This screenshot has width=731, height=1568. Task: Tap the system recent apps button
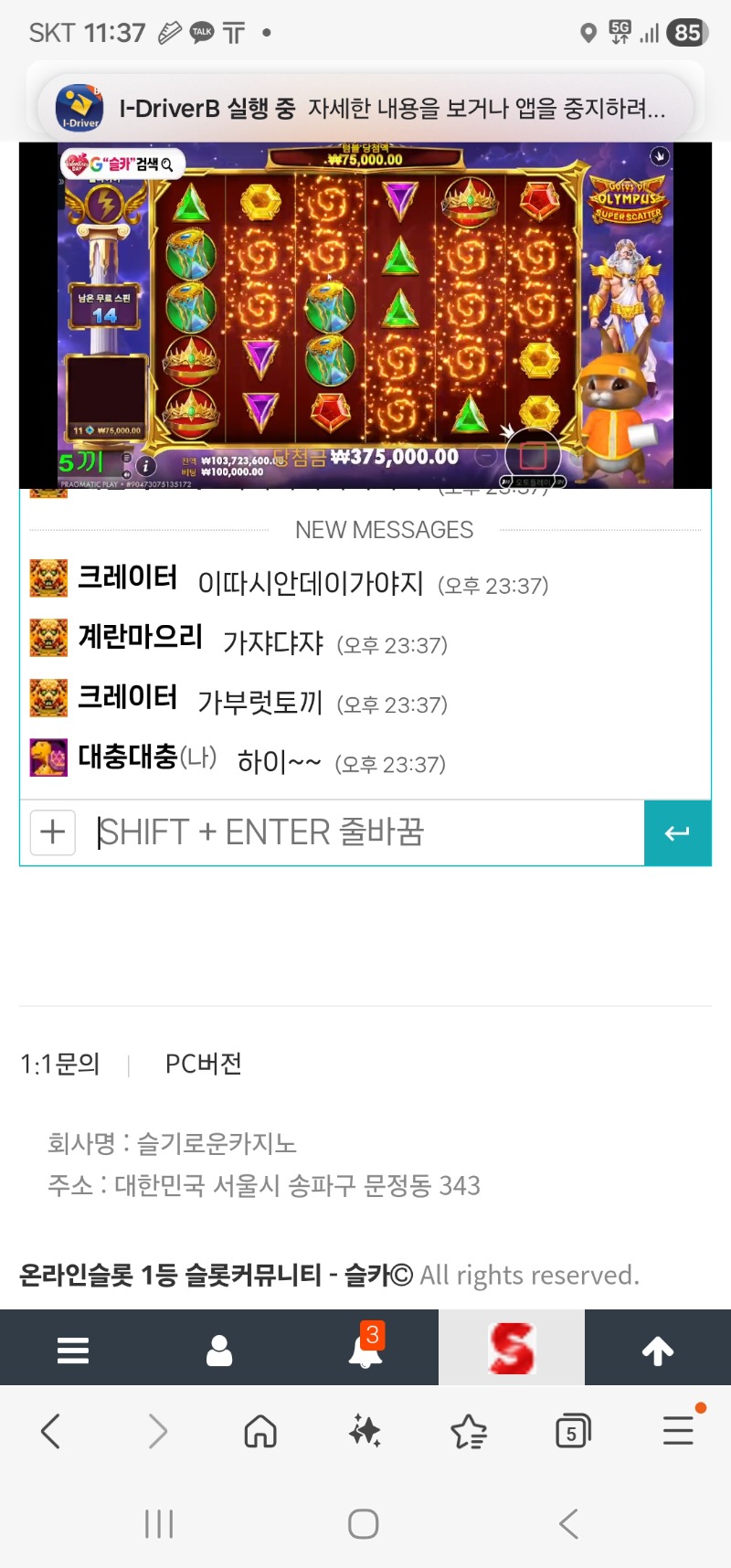point(159,1523)
